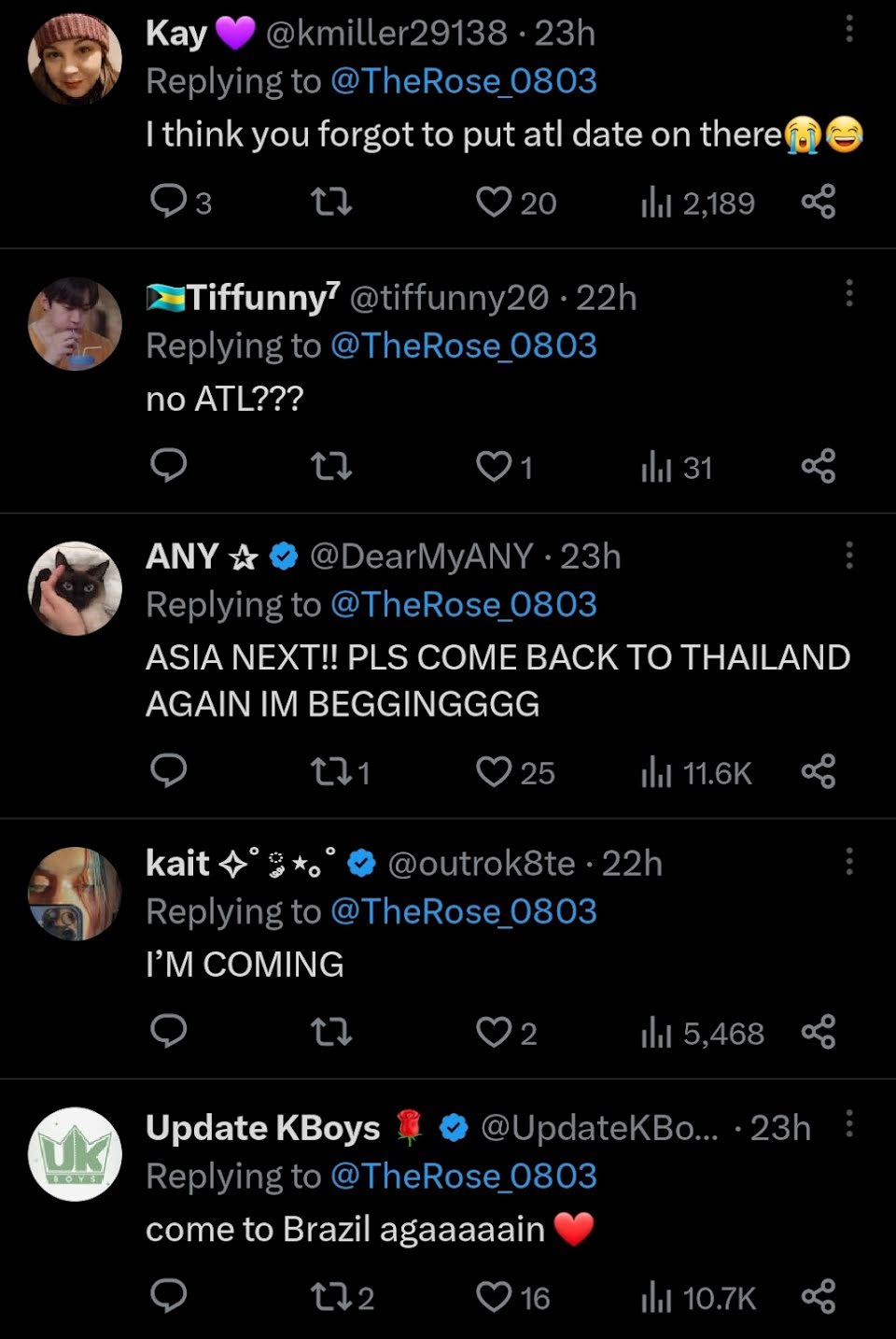Open overflow menu on kait's reply
The image size is (896, 1339).
pyautogui.click(x=848, y=861)
